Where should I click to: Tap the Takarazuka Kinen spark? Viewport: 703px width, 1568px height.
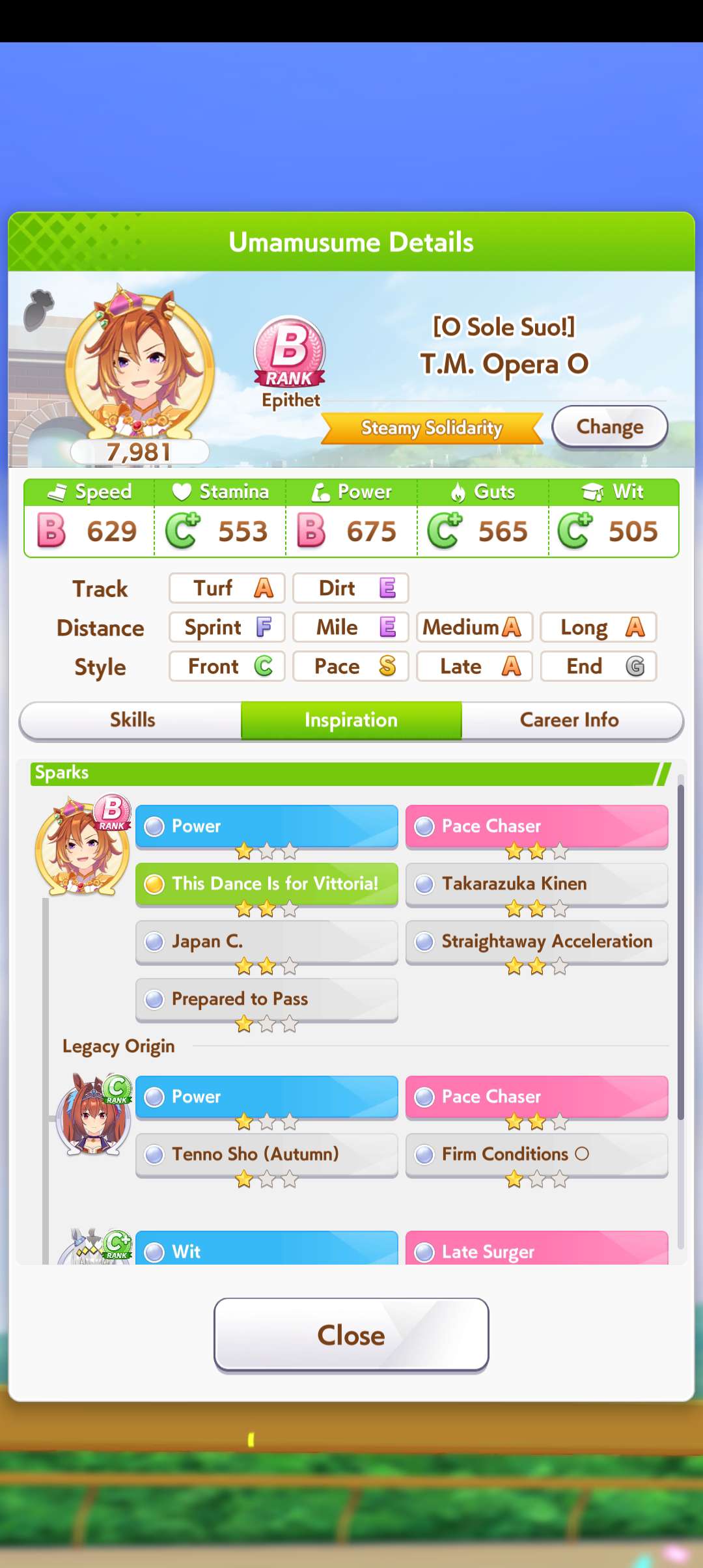[x=537, y=884]
